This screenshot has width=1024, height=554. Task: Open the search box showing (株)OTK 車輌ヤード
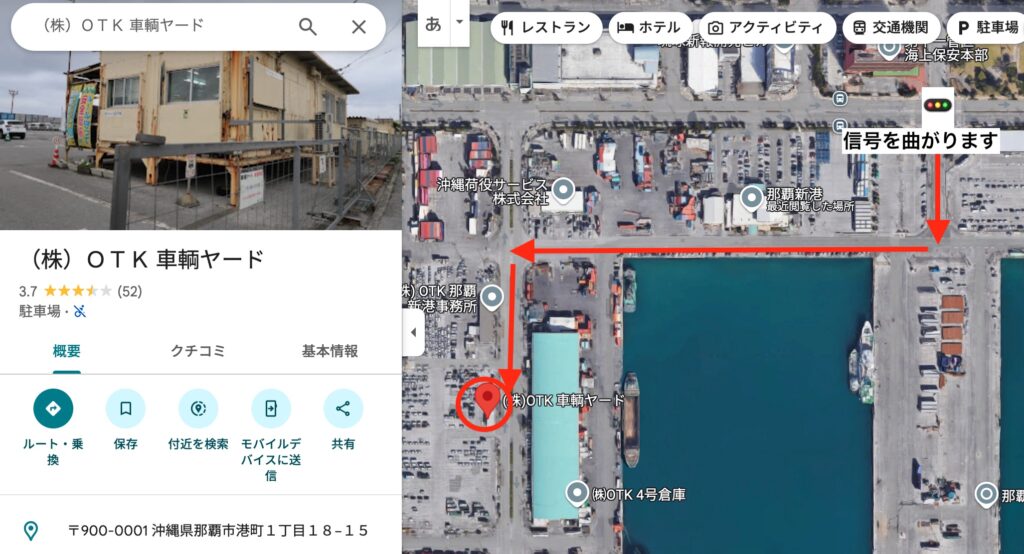160,27
